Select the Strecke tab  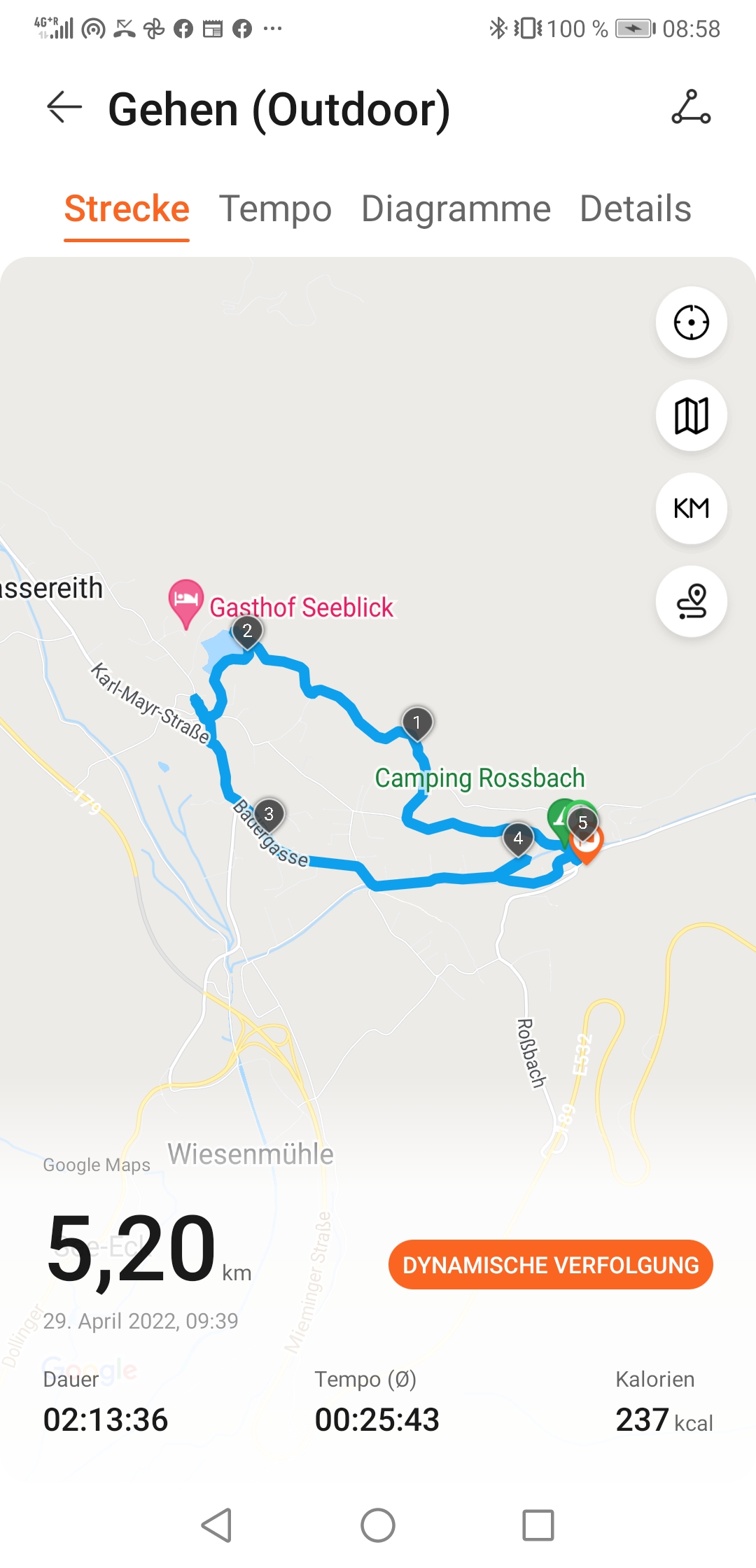pos(127,209)
